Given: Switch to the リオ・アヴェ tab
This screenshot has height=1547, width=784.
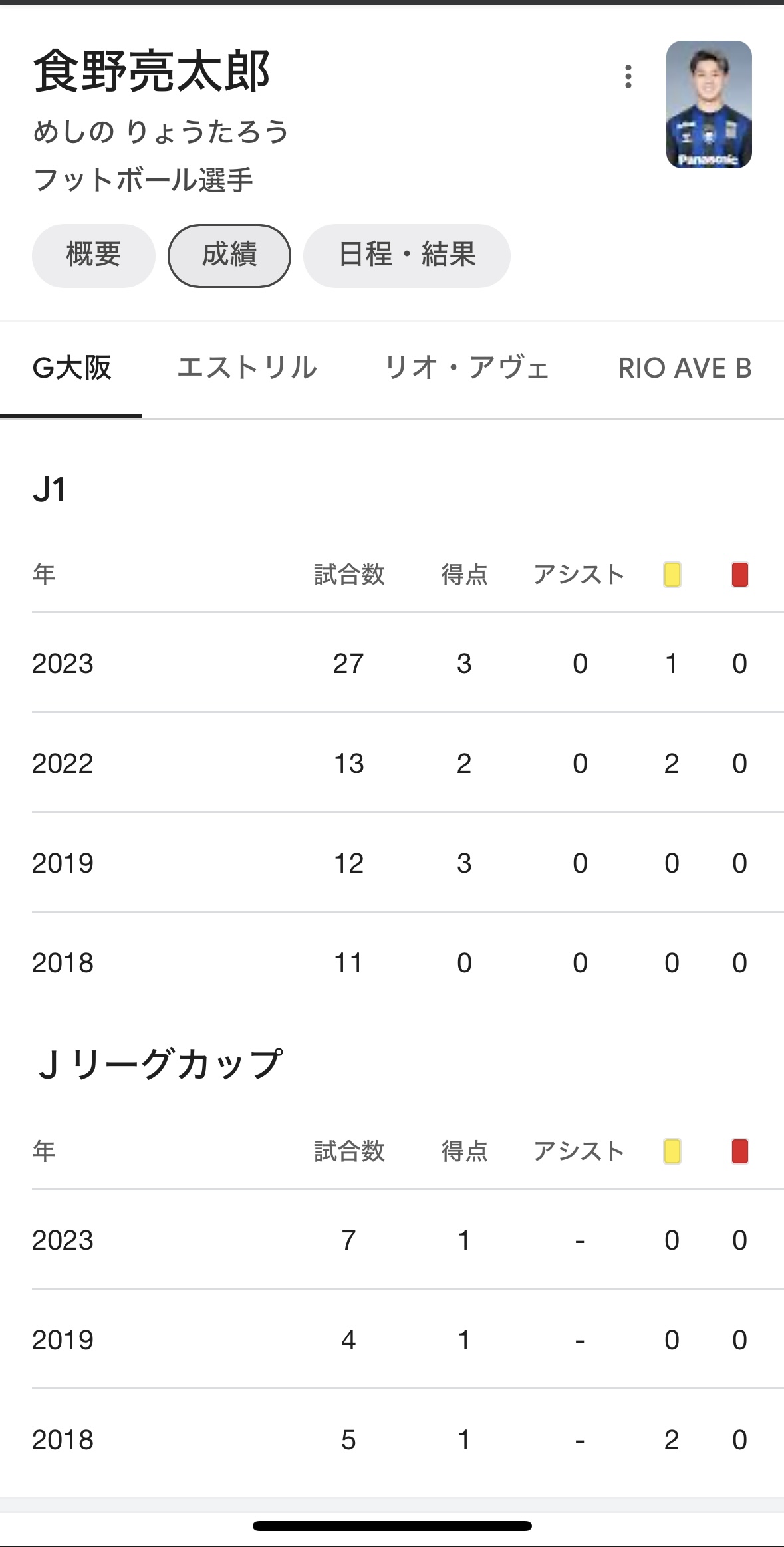Looking at the screenshot, I should 467,368.
